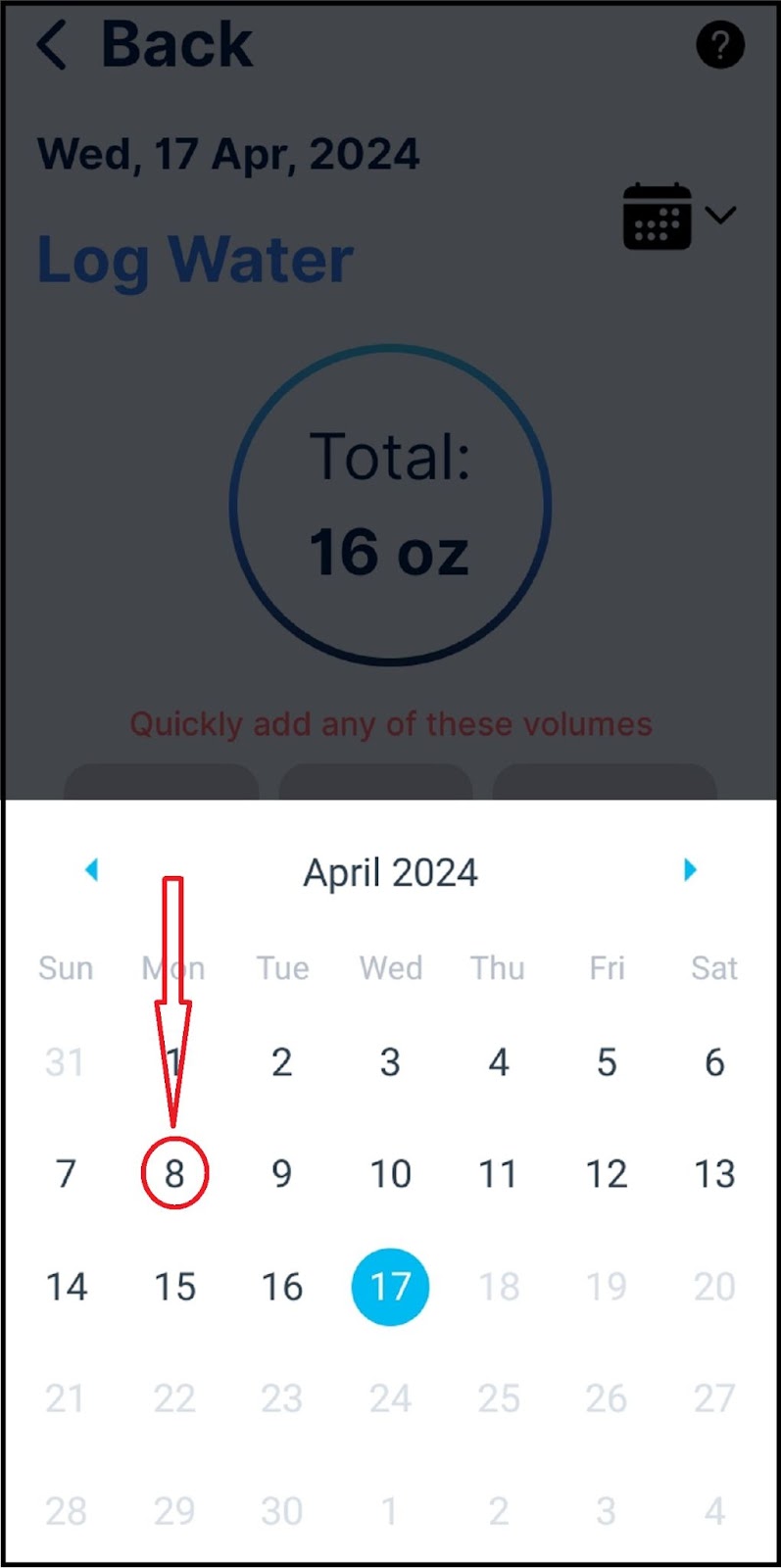Viewport: 781px width, 1568px height.
Task: Go to the previous month
Action: tap(92, 869)
